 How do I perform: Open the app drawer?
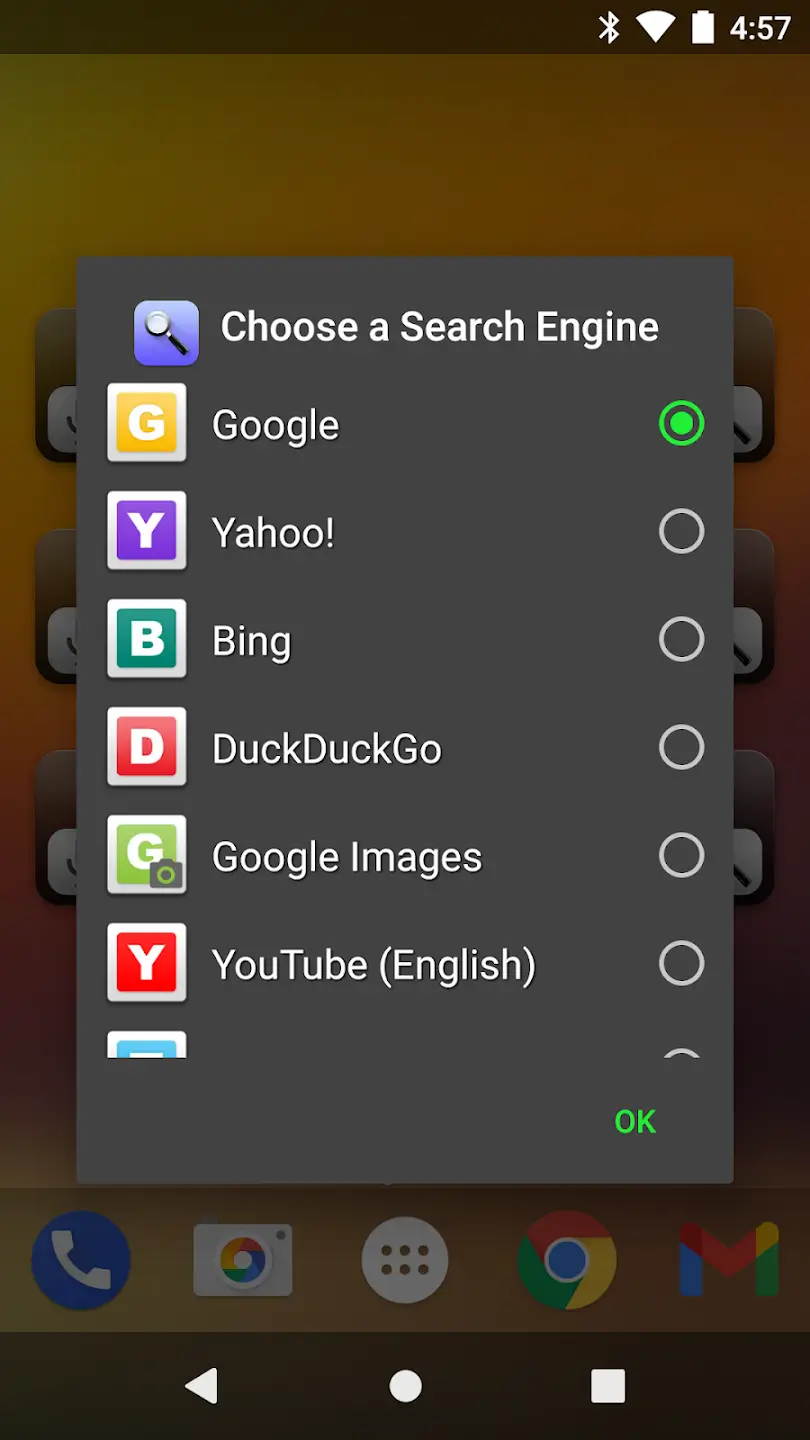405,1260
